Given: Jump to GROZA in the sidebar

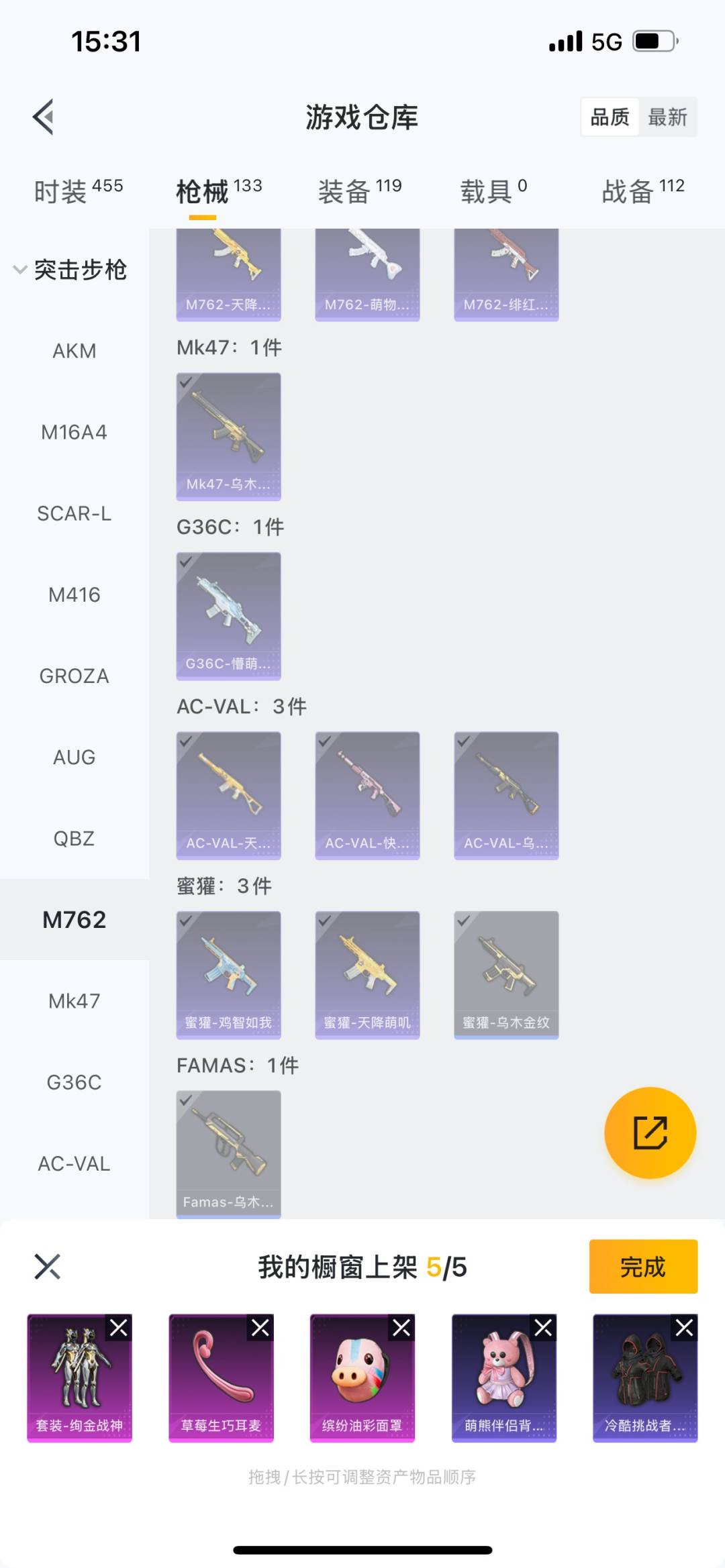Looking at the screenshot, I should pyautogui.click(x=74, y=676).
